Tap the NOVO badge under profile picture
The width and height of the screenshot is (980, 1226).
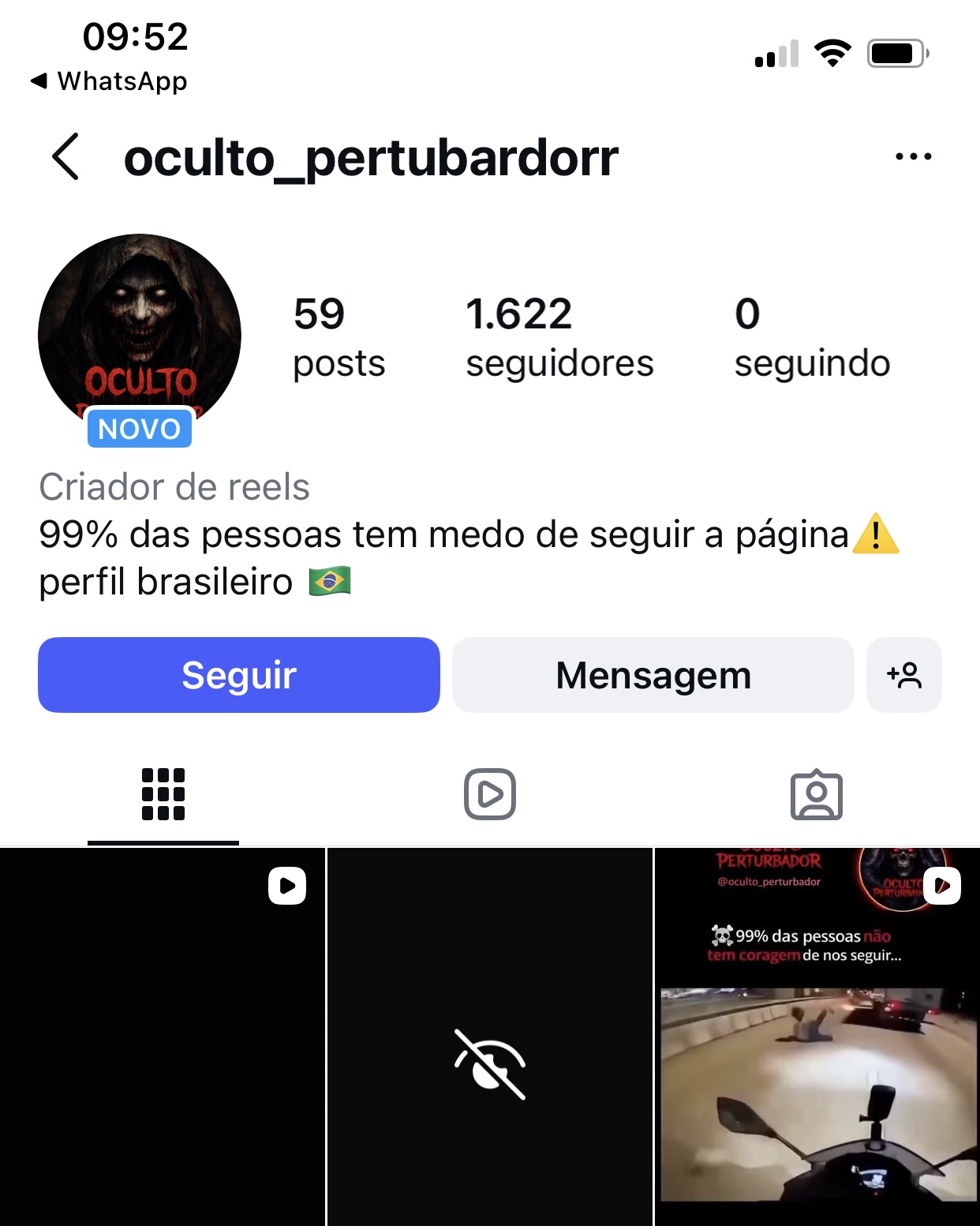click(139, 429)
